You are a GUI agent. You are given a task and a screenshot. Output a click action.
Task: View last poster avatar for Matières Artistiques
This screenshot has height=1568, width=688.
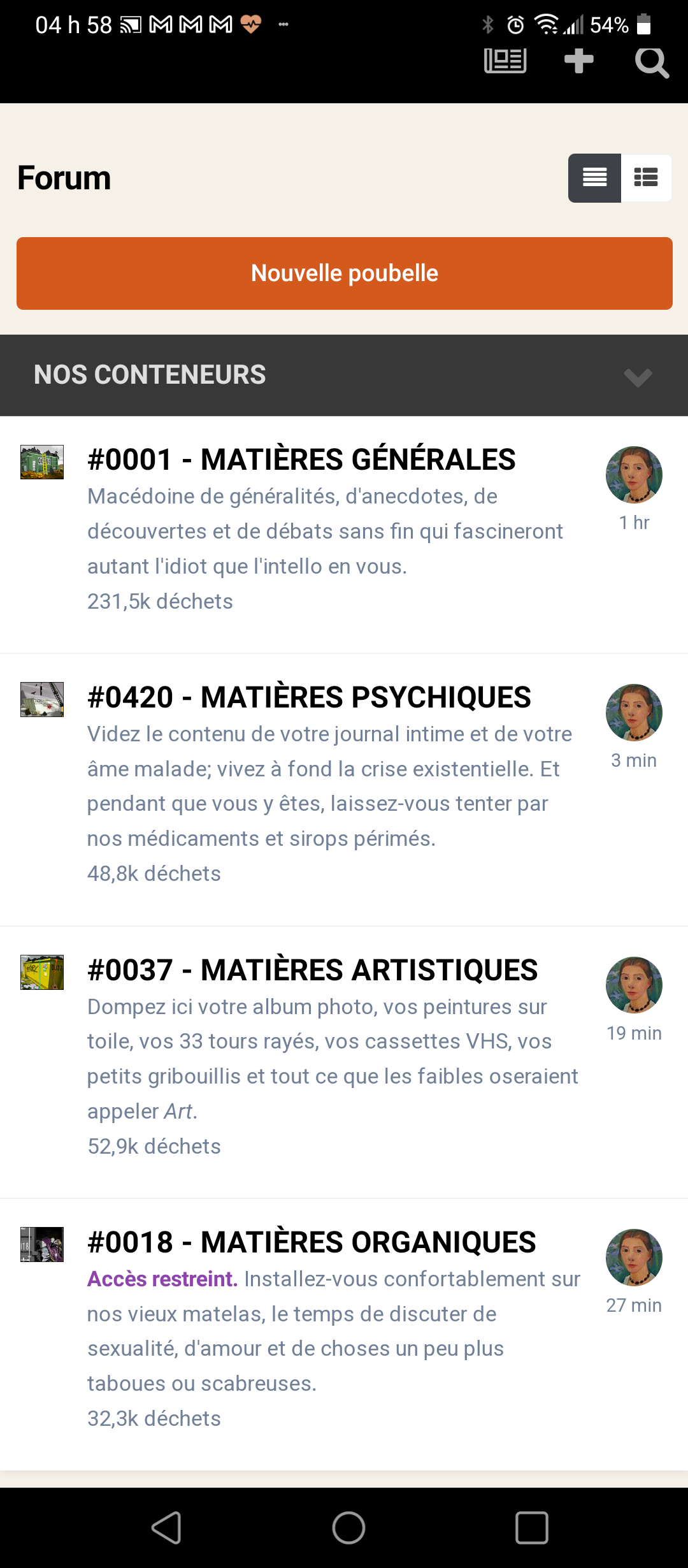tap(634, 985)
